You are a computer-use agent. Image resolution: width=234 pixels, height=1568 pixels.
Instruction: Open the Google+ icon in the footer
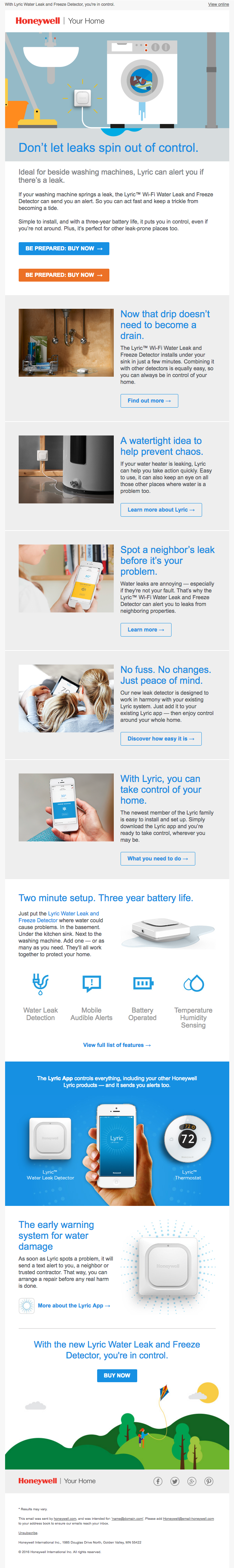coord(192,1482)
